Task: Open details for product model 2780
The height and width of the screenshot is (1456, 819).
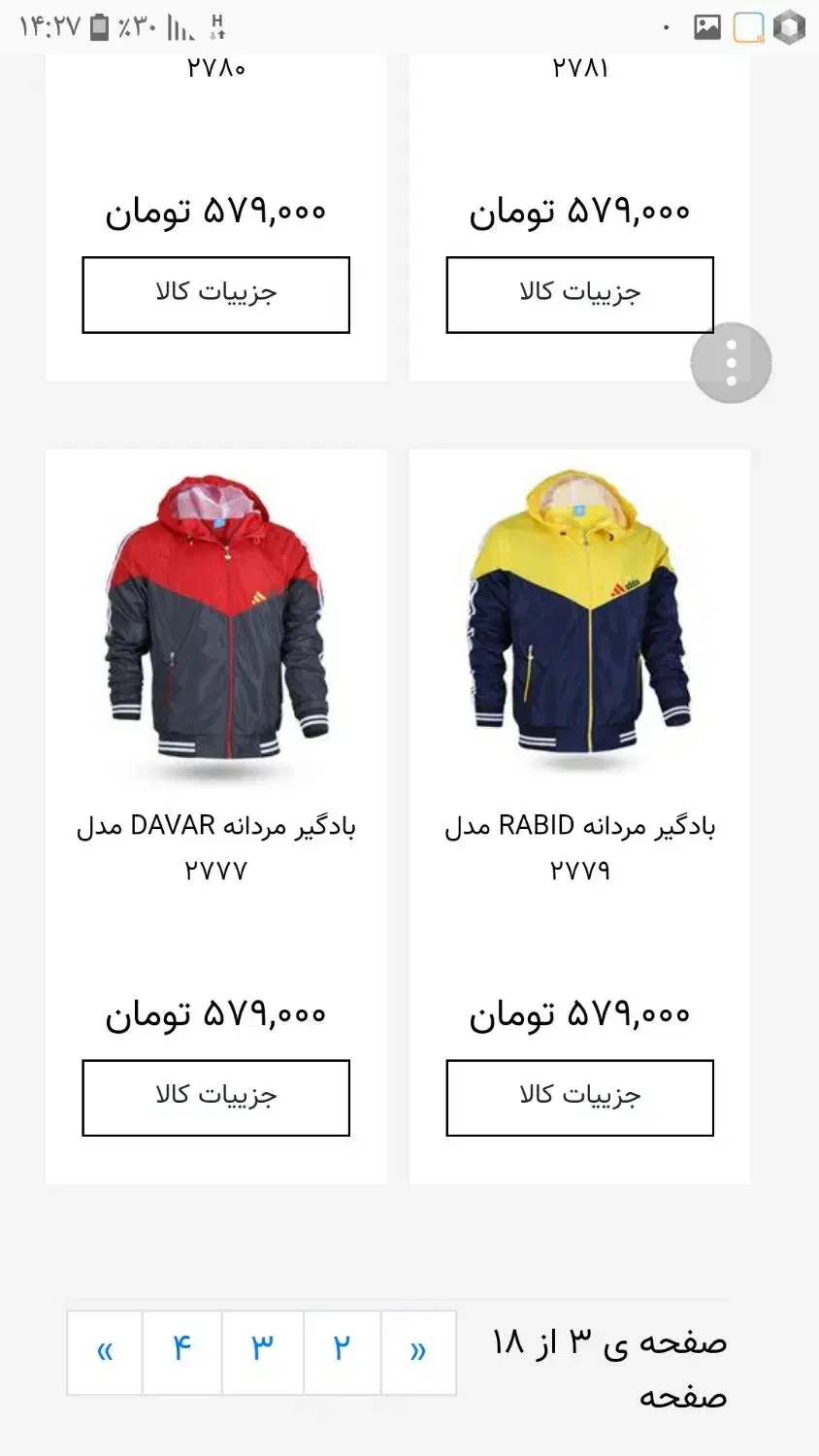Action: tap(215, 294)
